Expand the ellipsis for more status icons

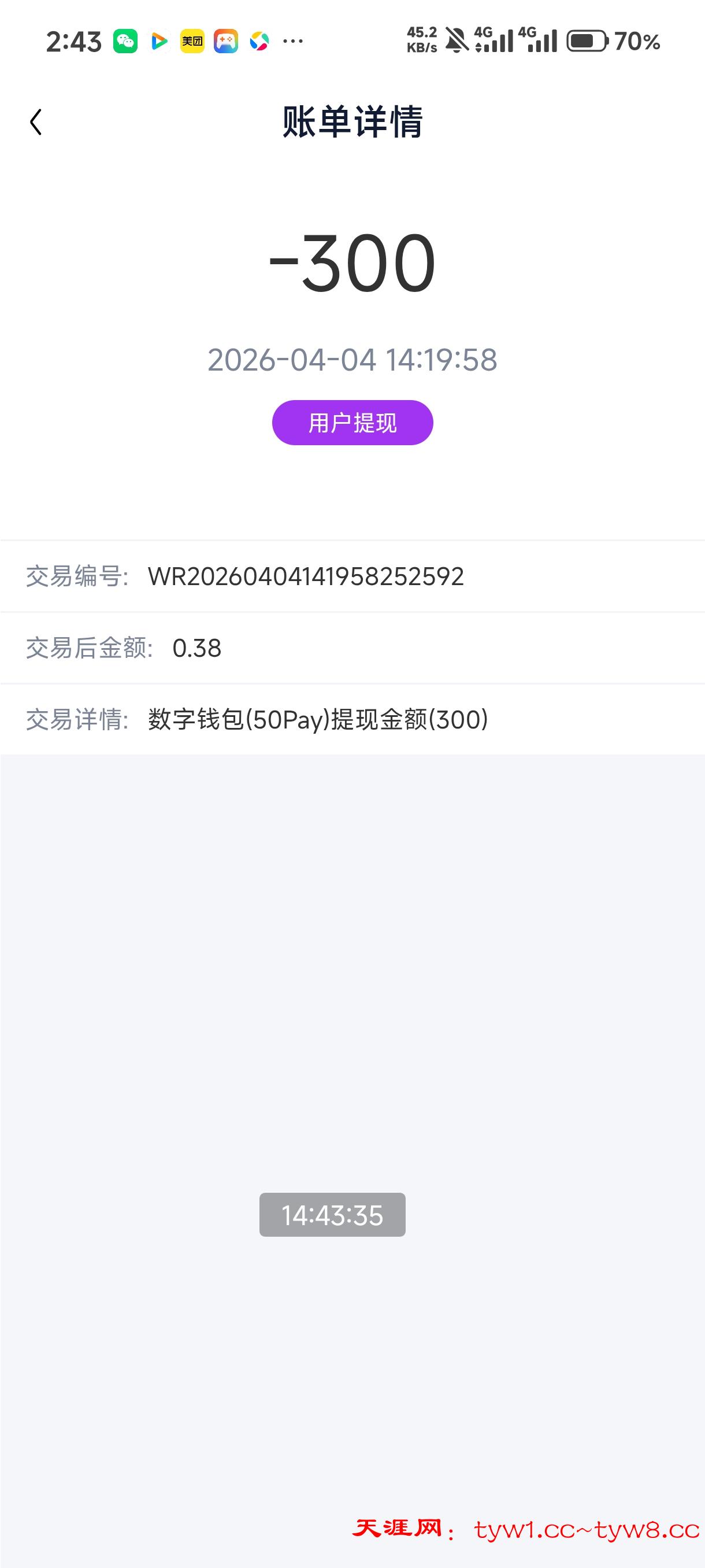(x=292, y=41)
